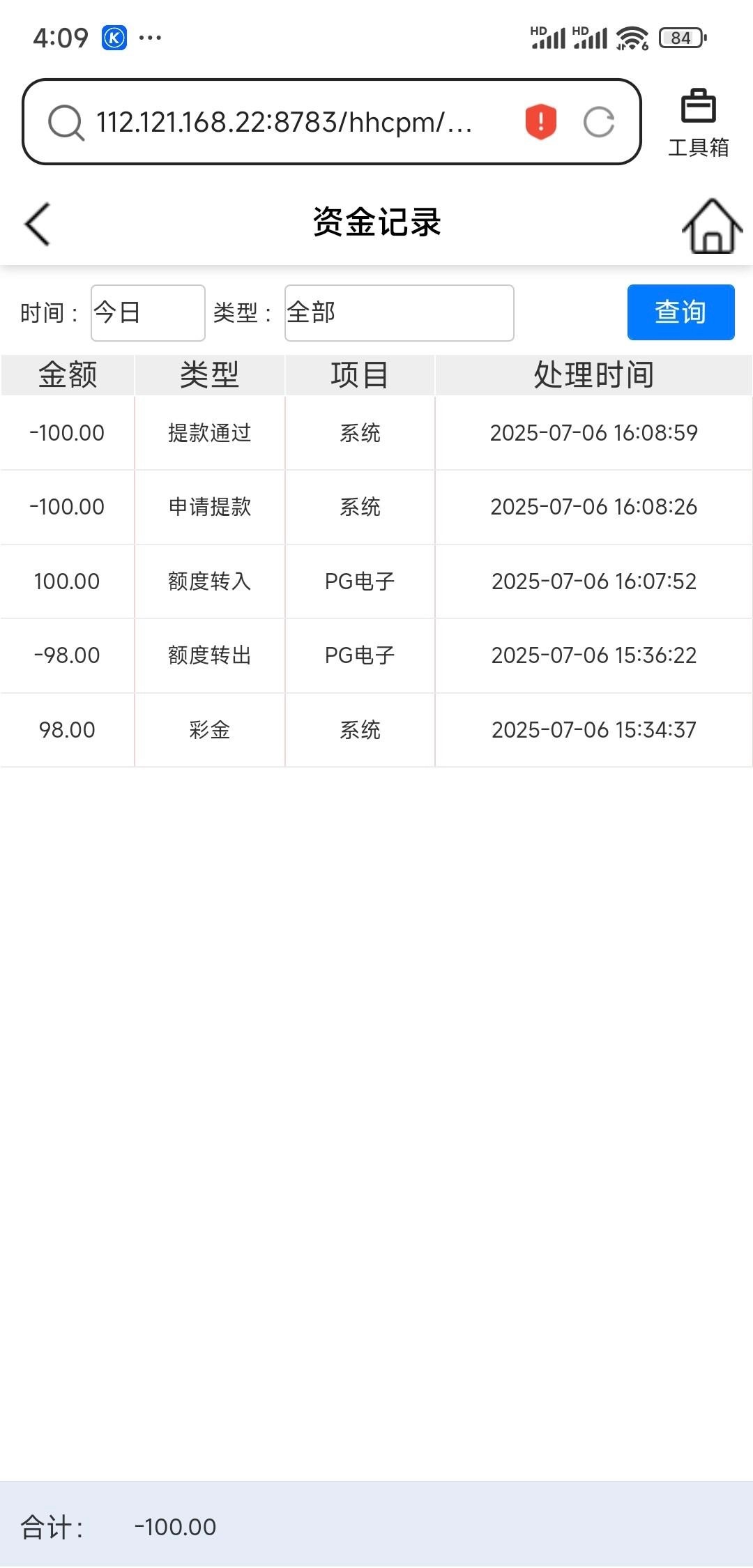Tap the page refresh icon
This screenshot has width=753, height=1568.
[x=598, y=121]
